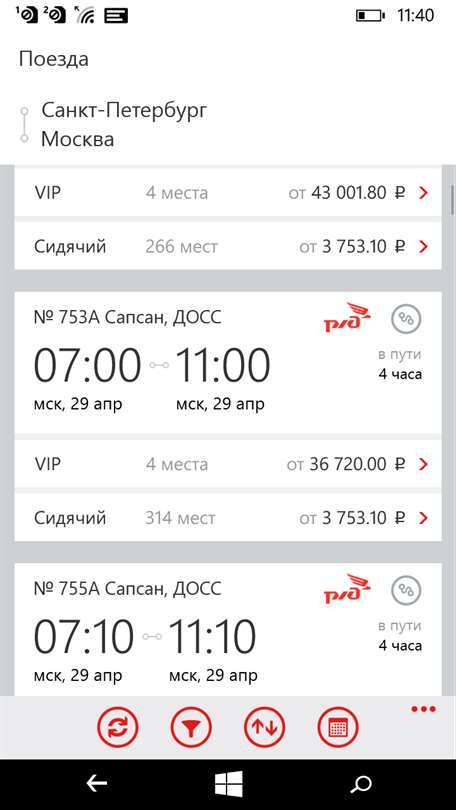Open the calendar date picker
Viewport: 456px width, 810px height.
pos(338,728)
